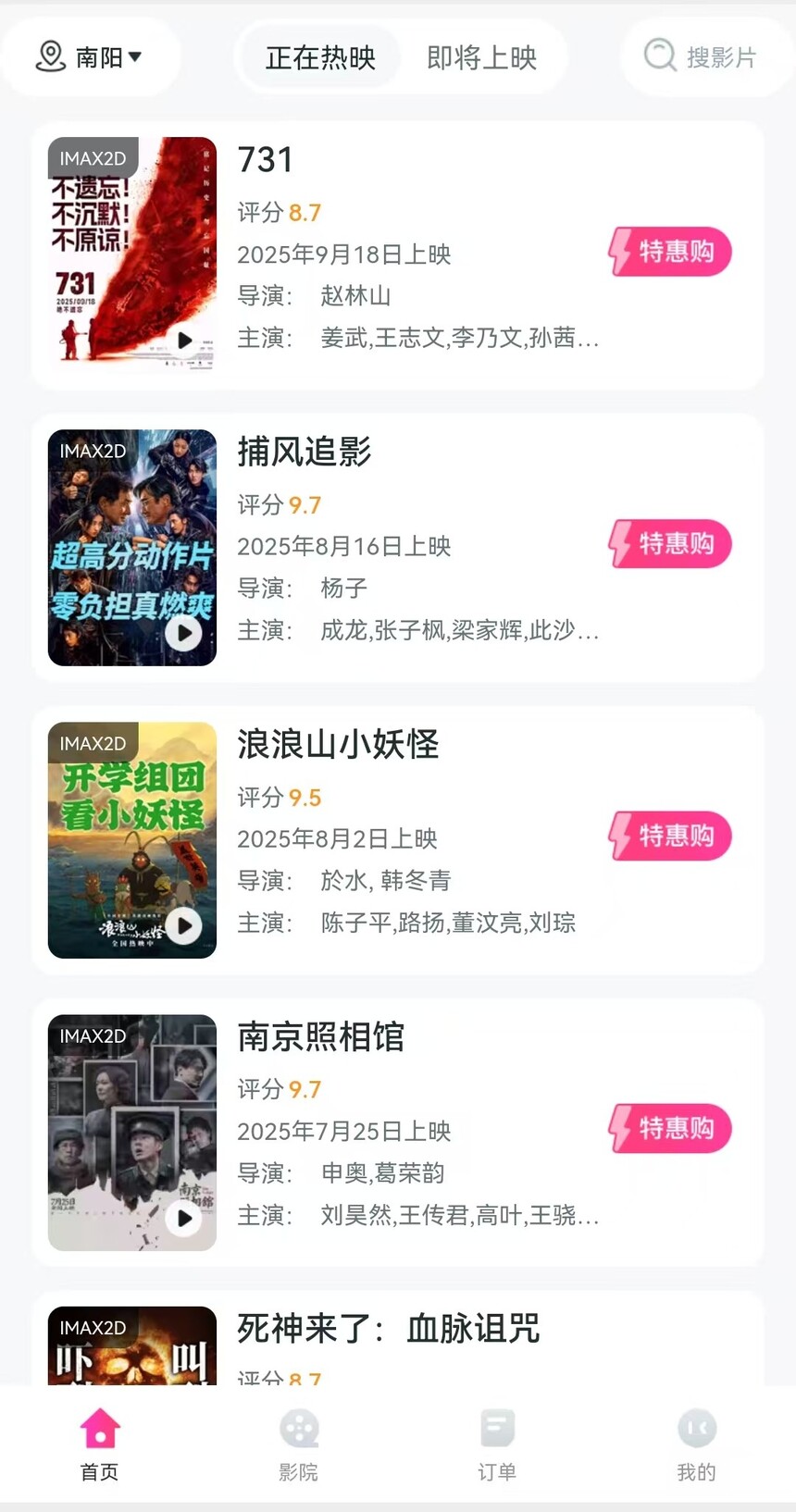
Task: Play the 捕风追影 poster trailer
Action: pos(184,633)
